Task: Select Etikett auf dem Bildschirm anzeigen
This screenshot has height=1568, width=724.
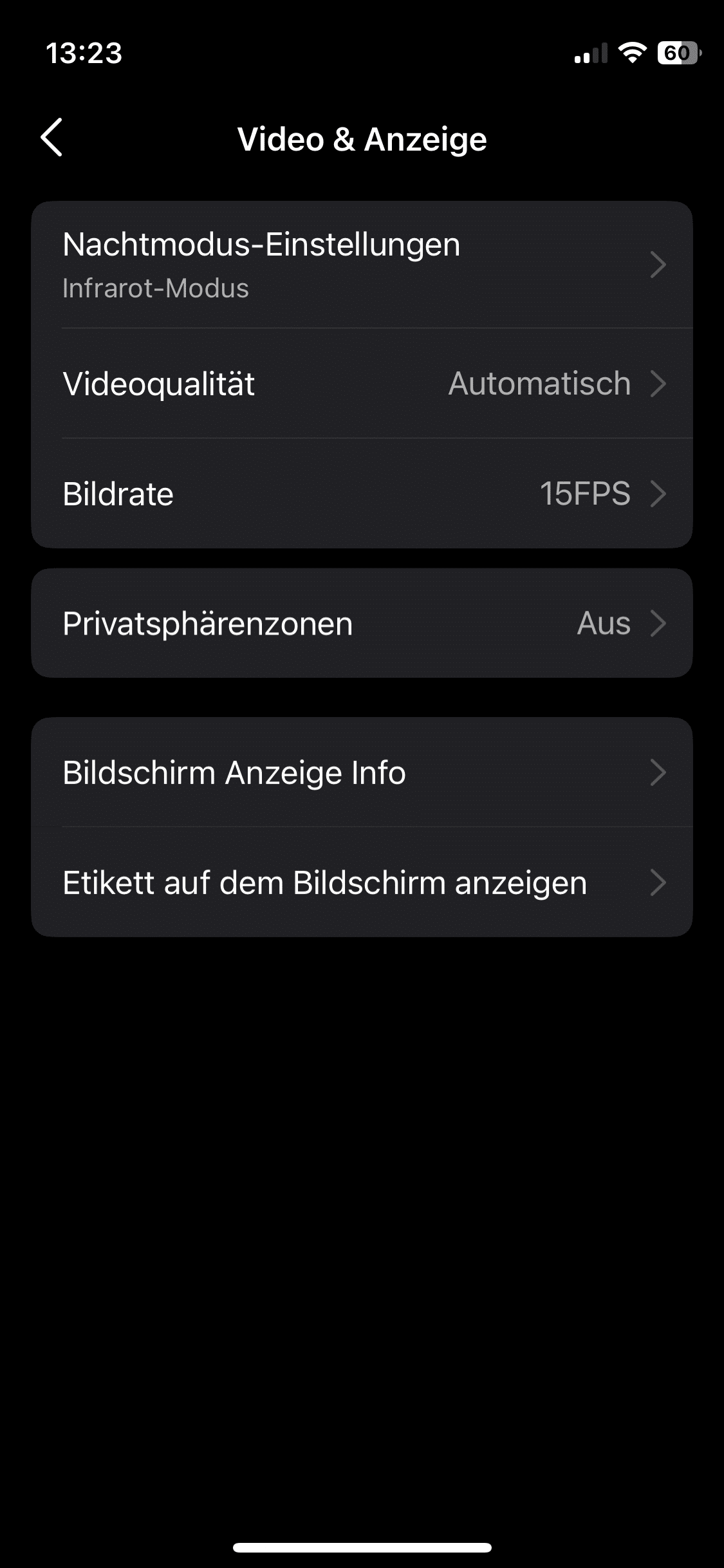Action: point(362,882)
